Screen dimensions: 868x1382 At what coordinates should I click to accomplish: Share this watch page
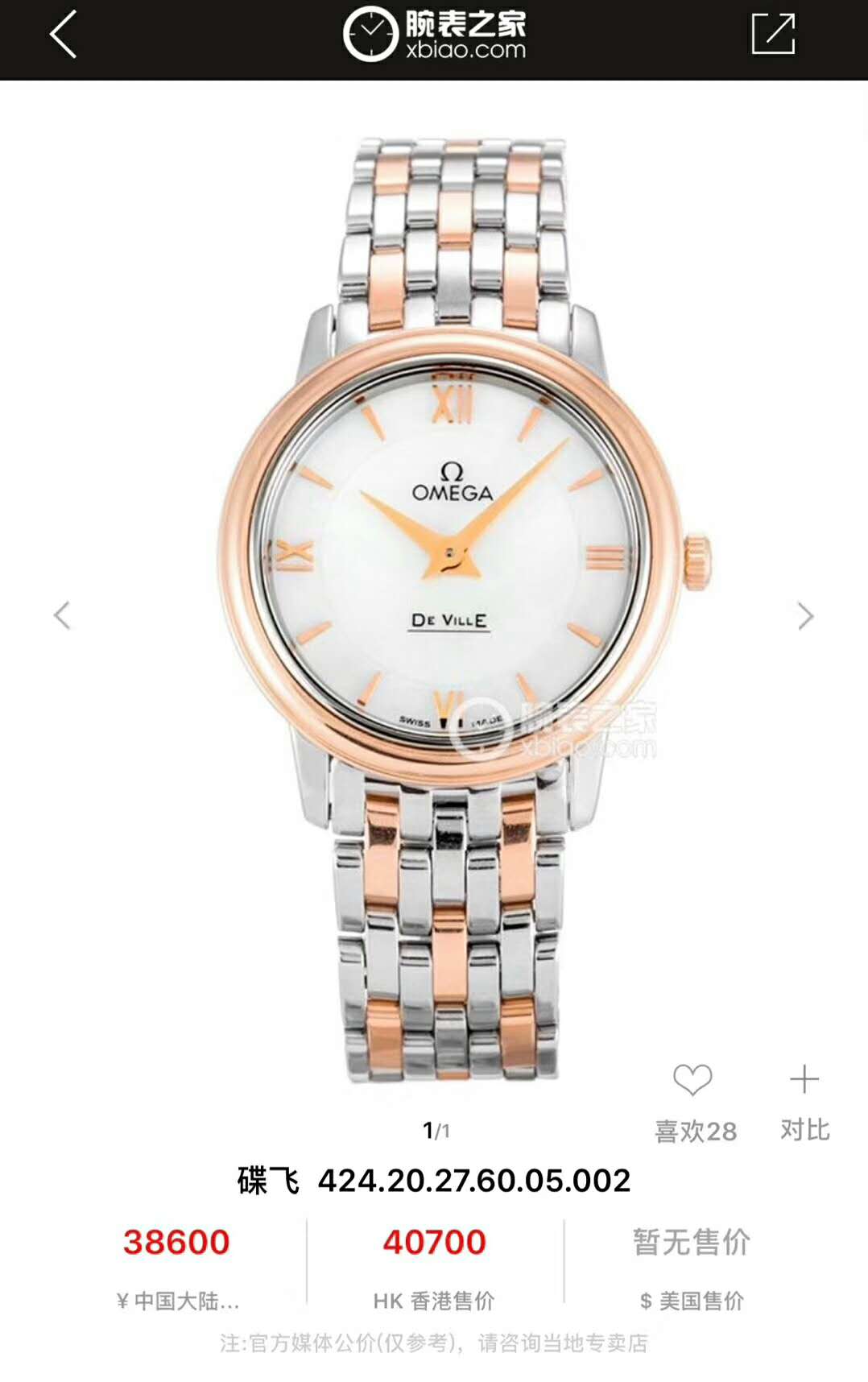(x=772, y=34)
